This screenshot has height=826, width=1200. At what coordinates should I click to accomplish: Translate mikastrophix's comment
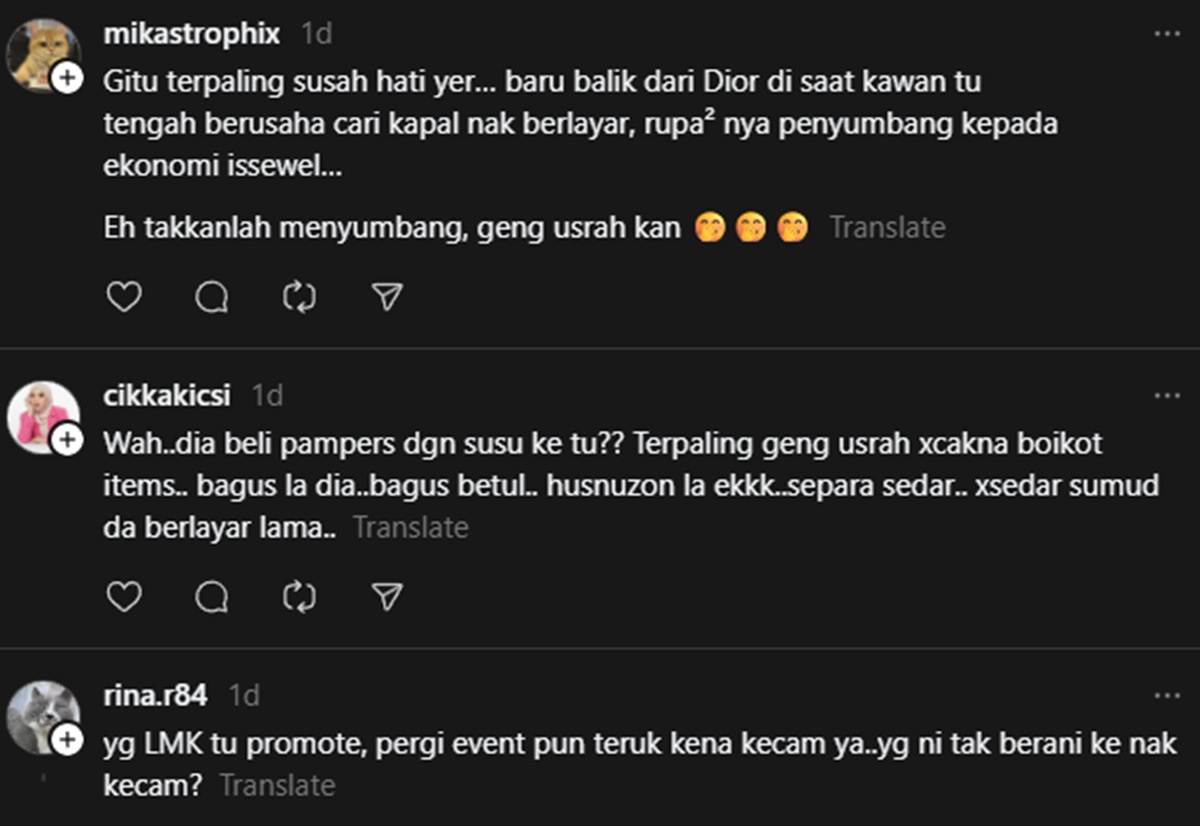pos(887,228)
